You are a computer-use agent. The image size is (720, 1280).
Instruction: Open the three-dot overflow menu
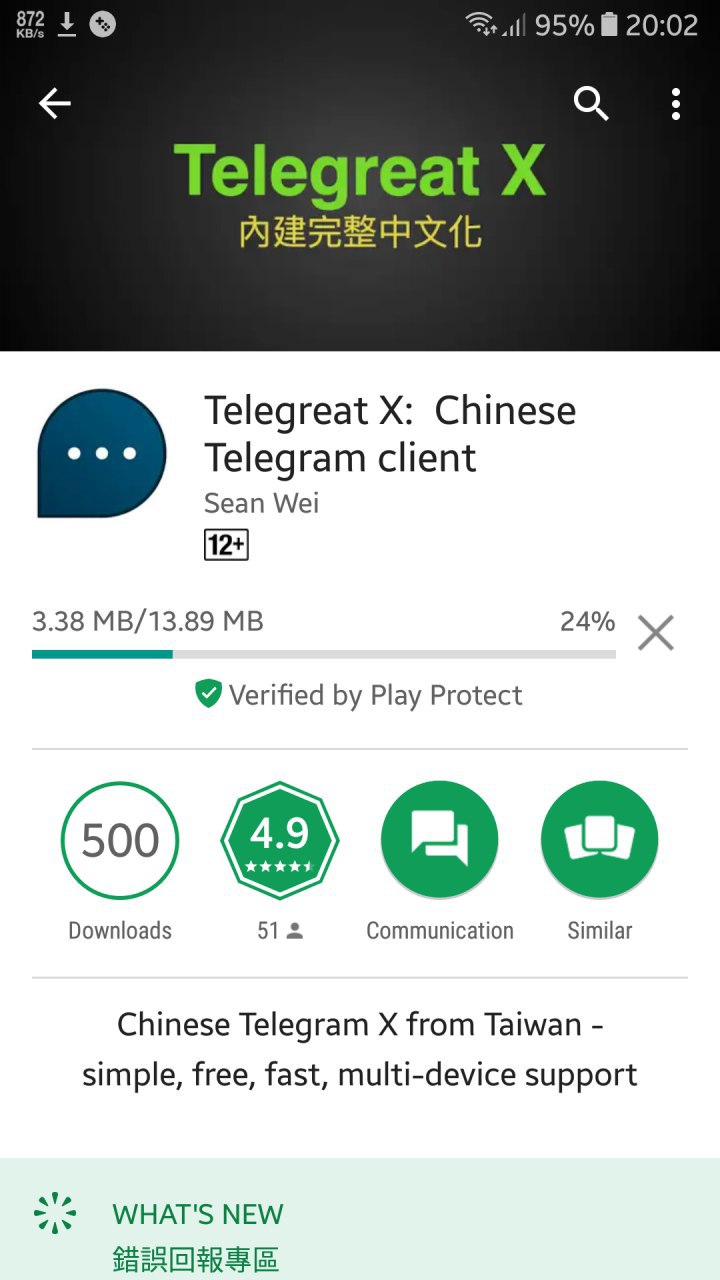(x=676, y=104)
